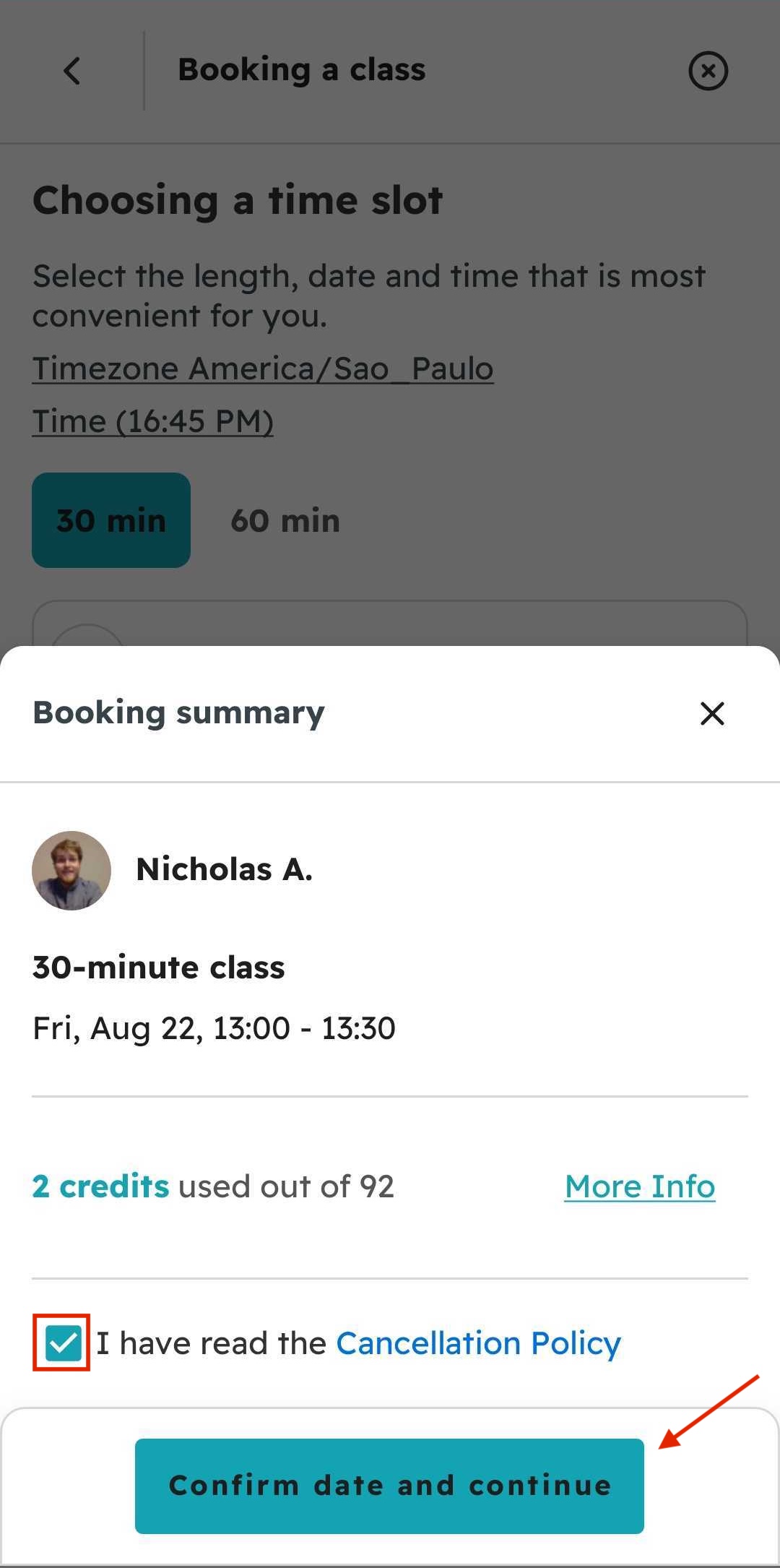Tap the back arrow to return
780x1568 pixels.
point(70,70)
